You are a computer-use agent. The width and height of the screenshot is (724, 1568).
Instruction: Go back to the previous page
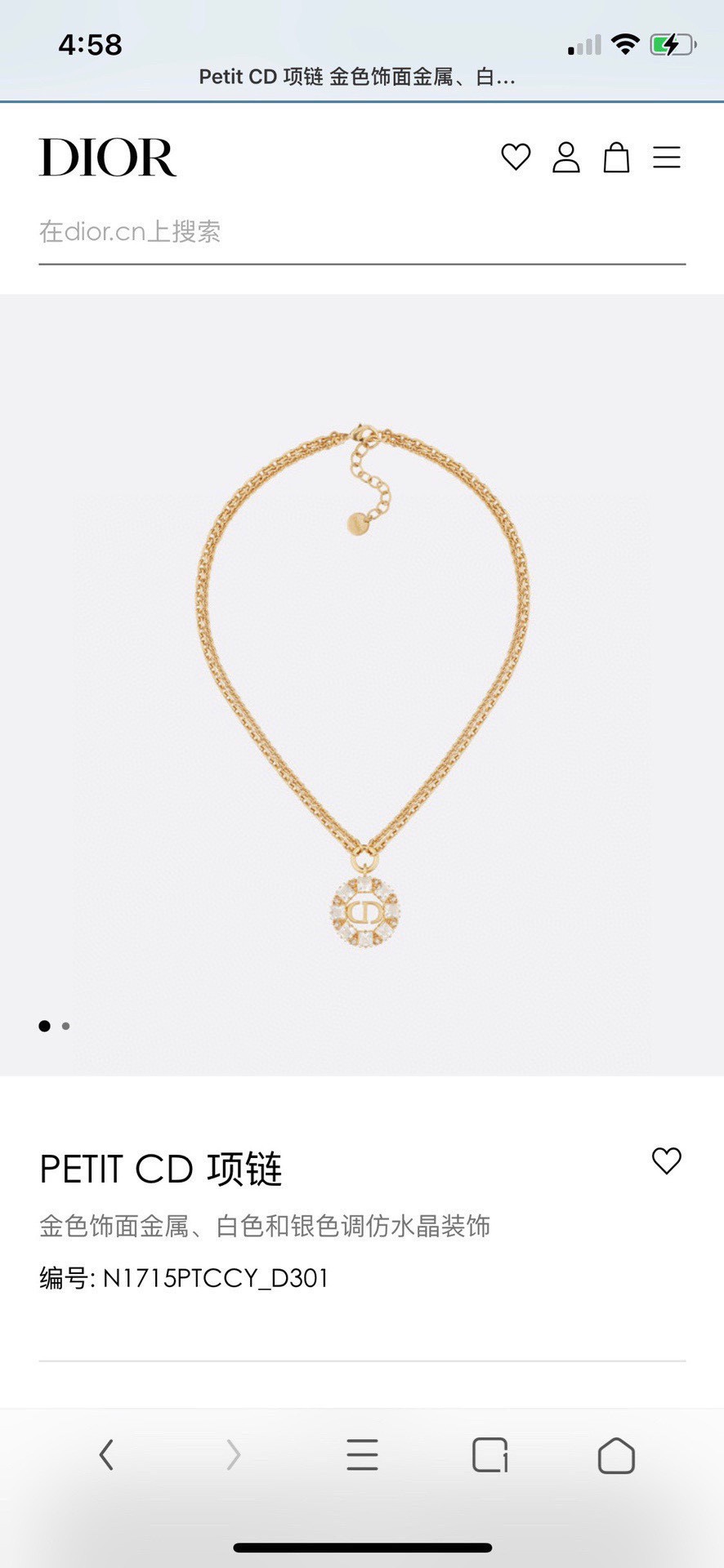[106, 1454]
